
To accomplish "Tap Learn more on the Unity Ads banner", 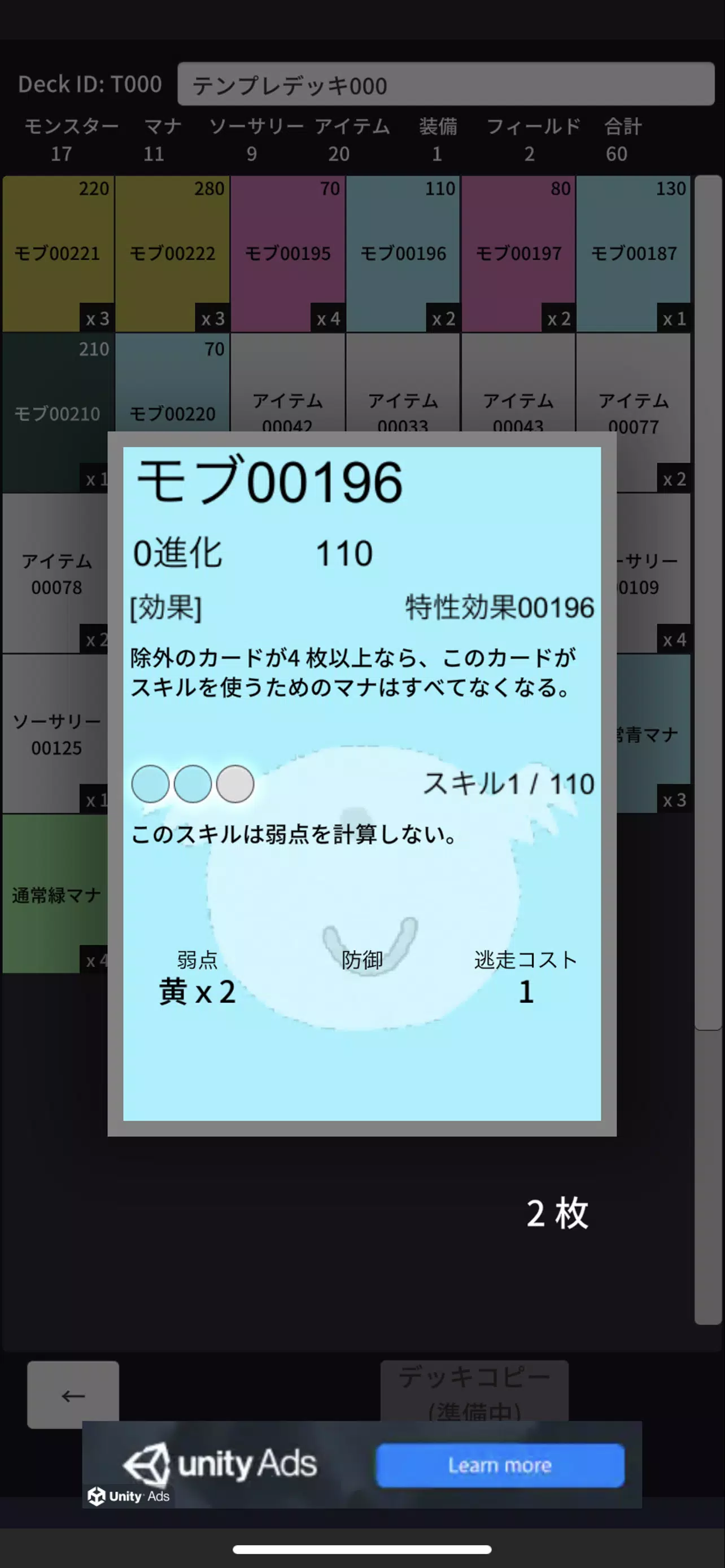I will point(500,1465).
